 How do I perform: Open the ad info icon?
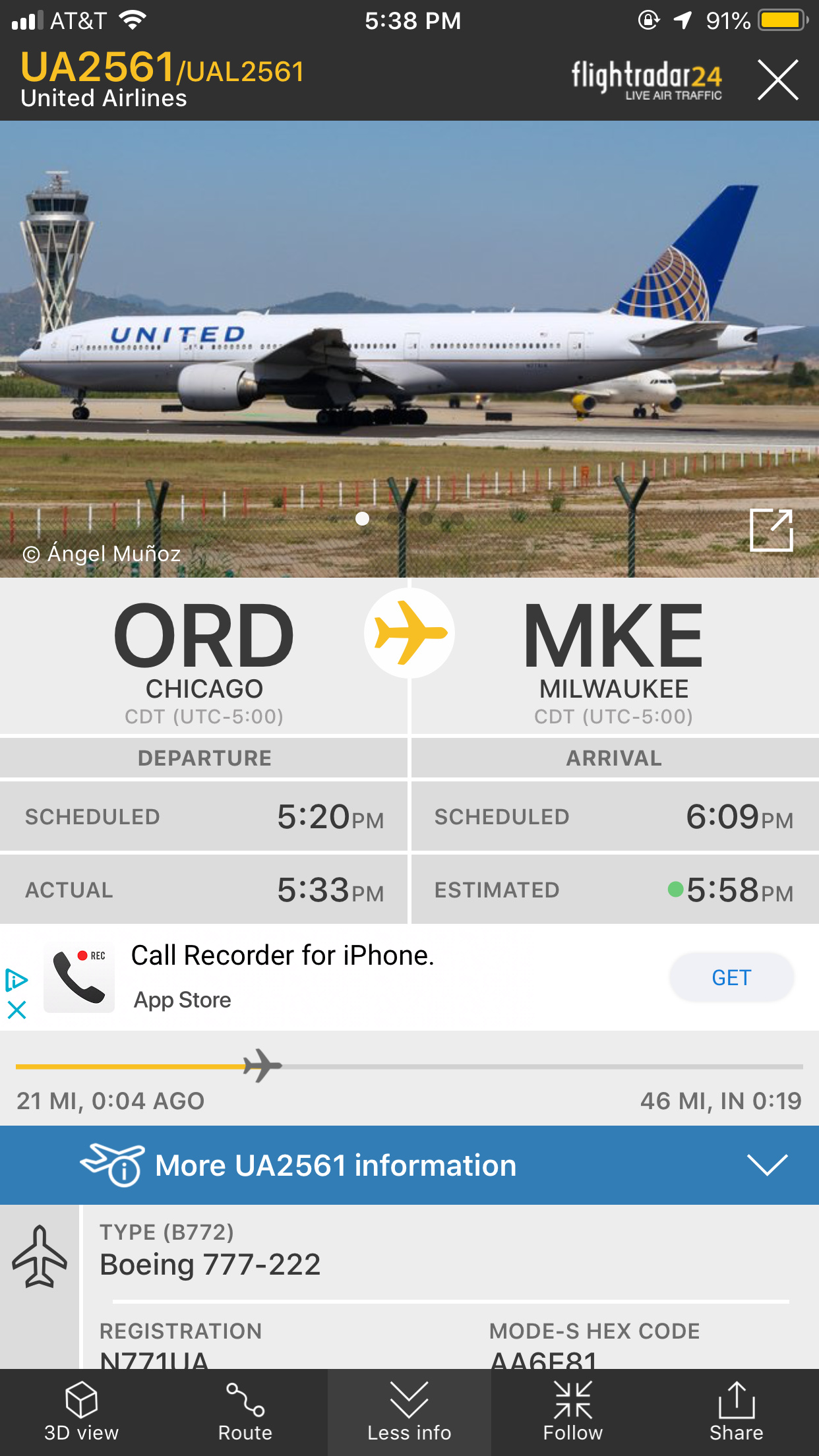click(16, 980)
